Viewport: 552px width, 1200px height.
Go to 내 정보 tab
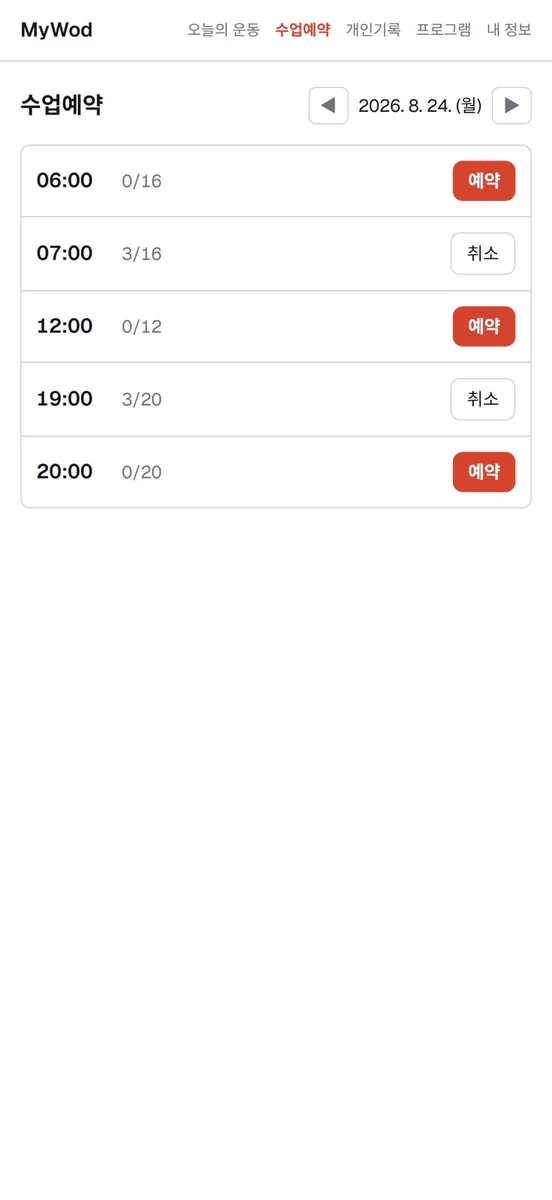click(x=509, y=30)
